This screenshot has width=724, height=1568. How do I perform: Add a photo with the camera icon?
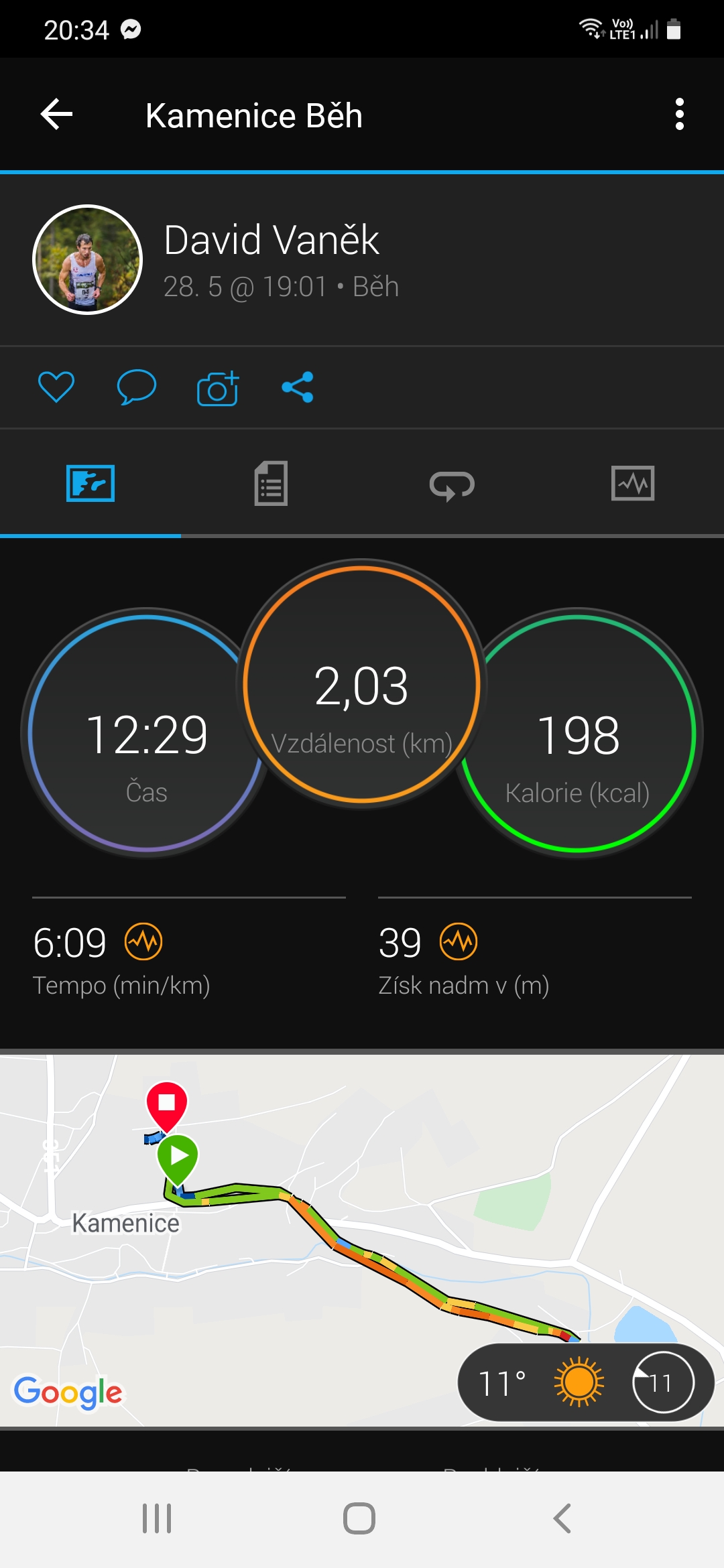tap(218, 388)
